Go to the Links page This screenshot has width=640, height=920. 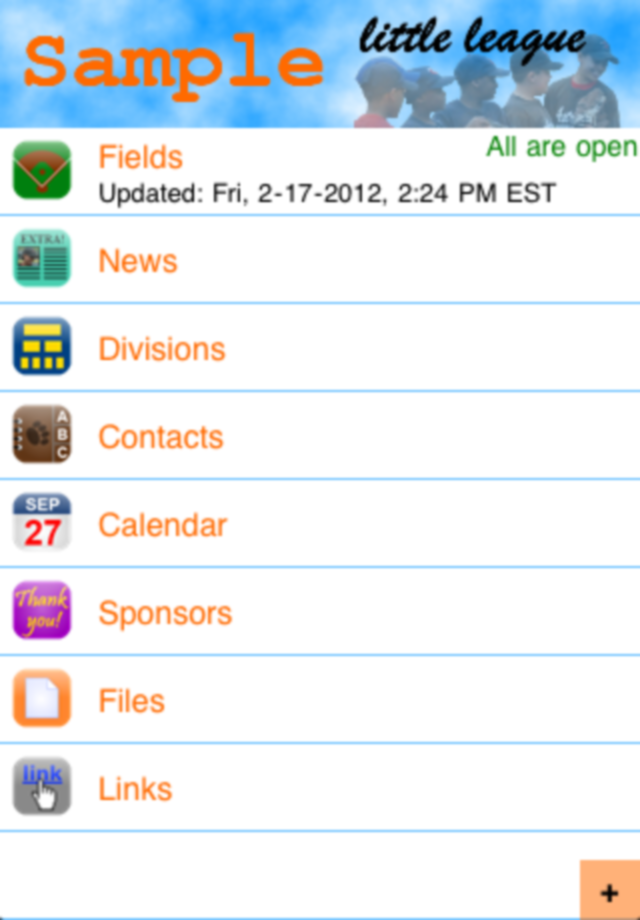320,788
